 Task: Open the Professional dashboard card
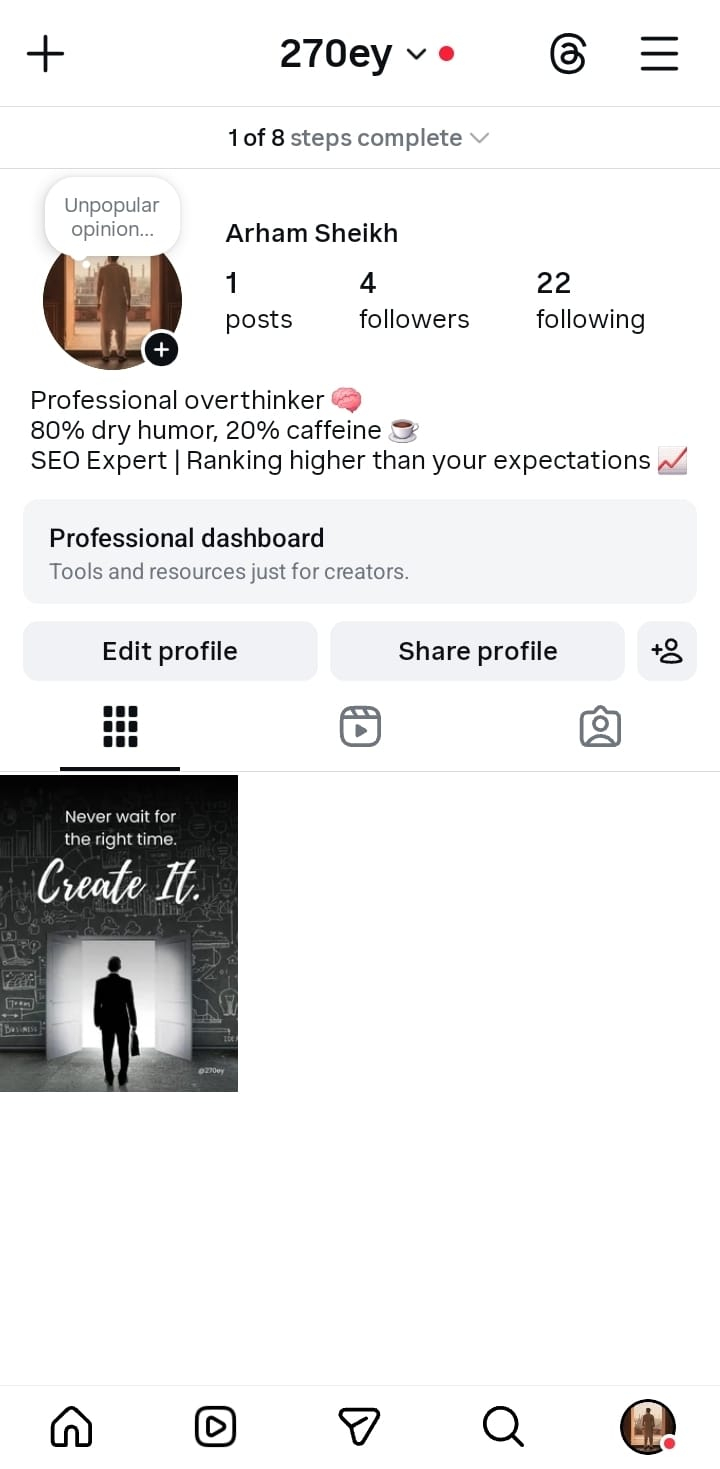[x=359, y=552]
